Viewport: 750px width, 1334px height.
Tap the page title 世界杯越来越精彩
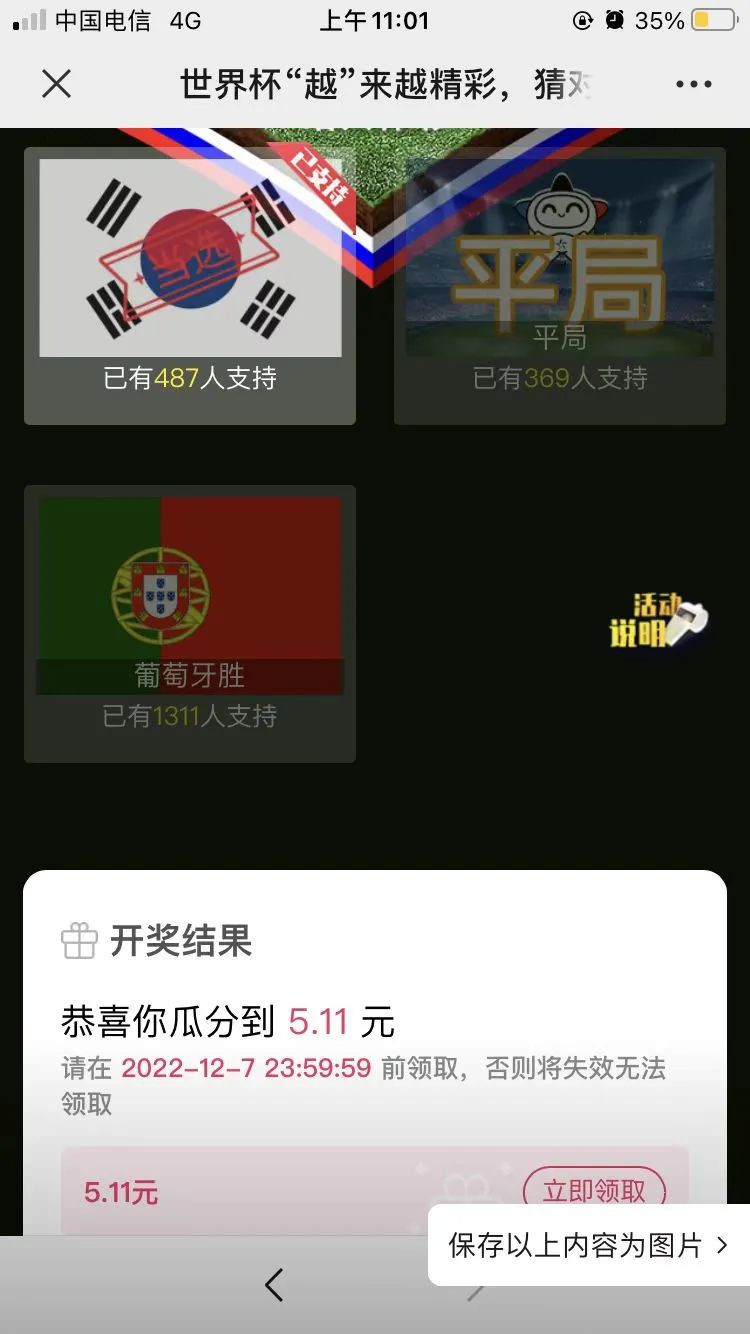[x=375, y=84]
